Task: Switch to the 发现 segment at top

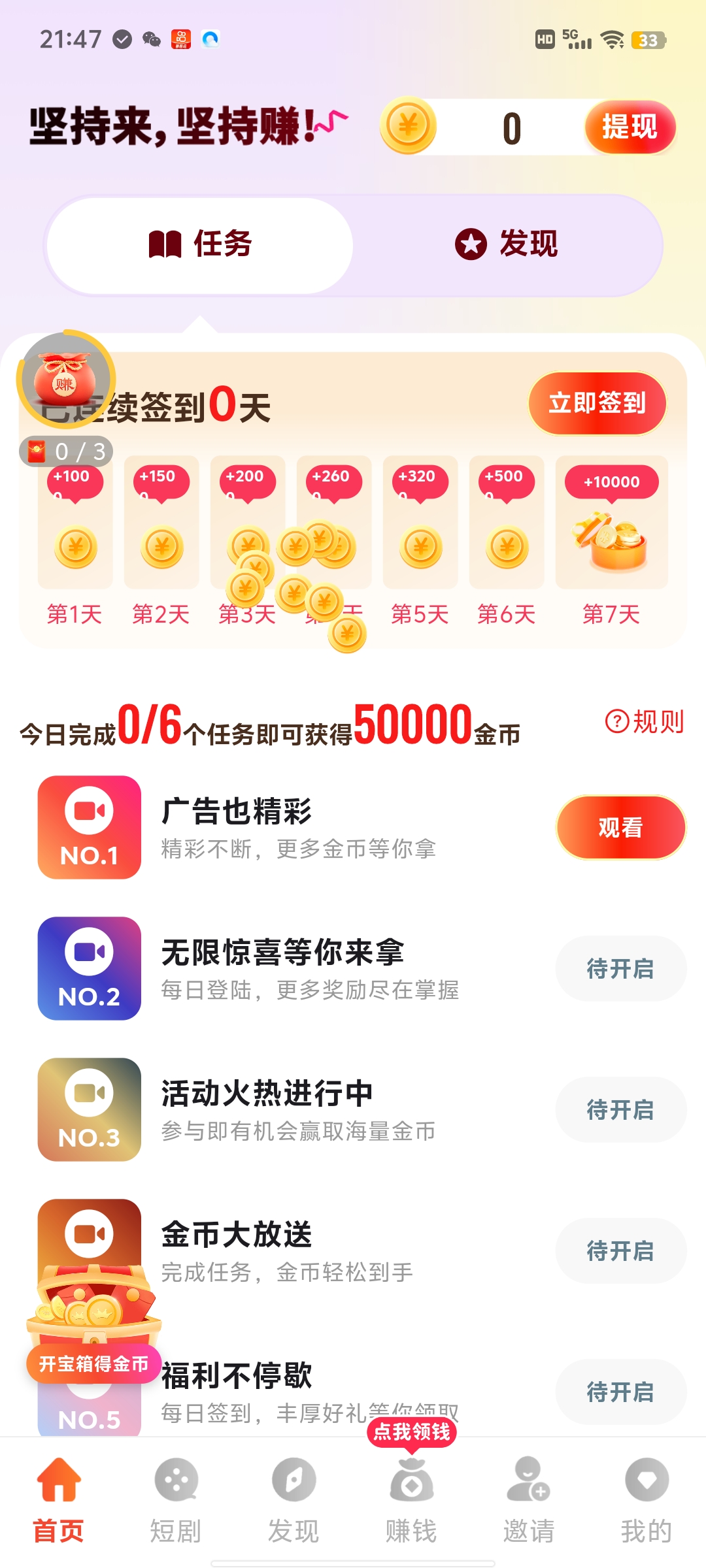Action: tap(507, 244)
